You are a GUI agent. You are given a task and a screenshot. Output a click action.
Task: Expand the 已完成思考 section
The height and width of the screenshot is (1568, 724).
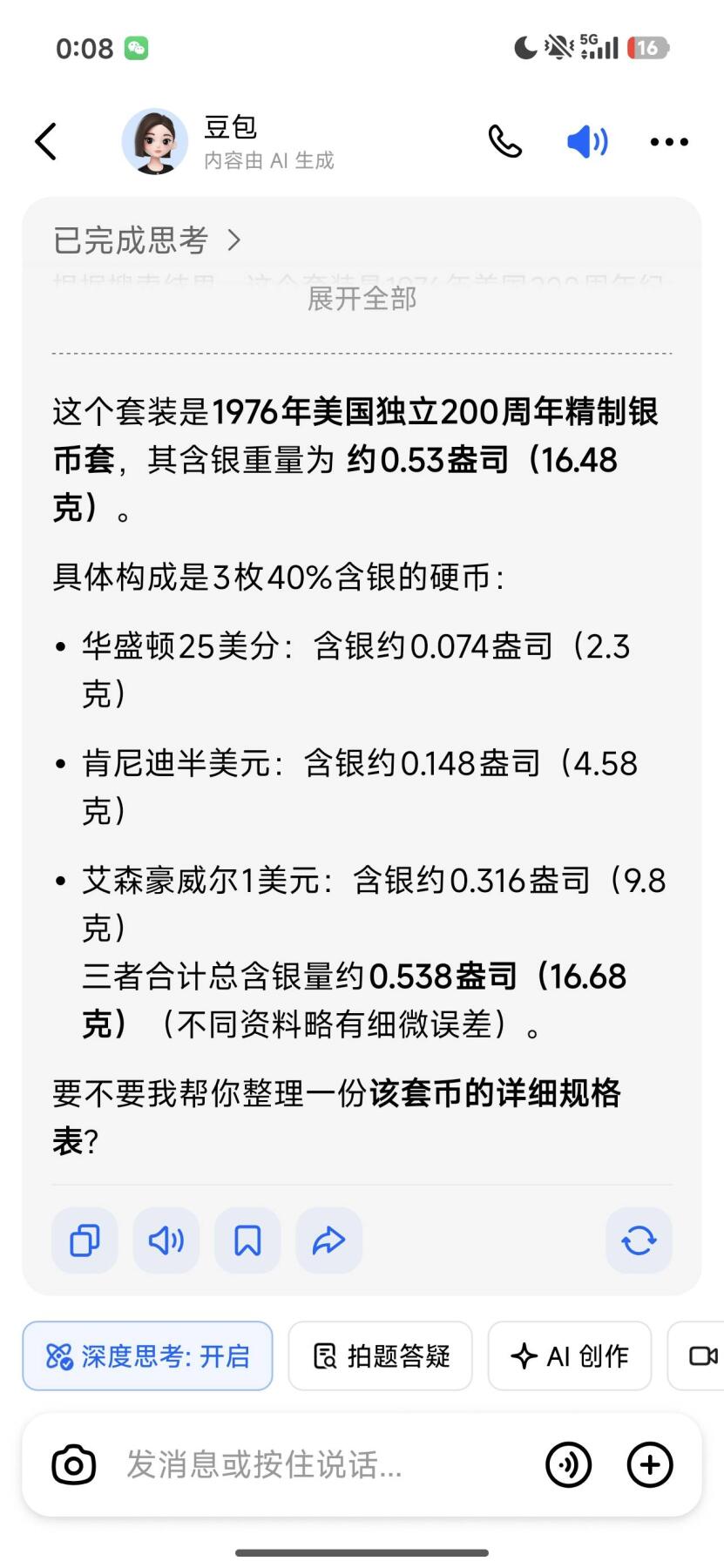pos(146,240)
